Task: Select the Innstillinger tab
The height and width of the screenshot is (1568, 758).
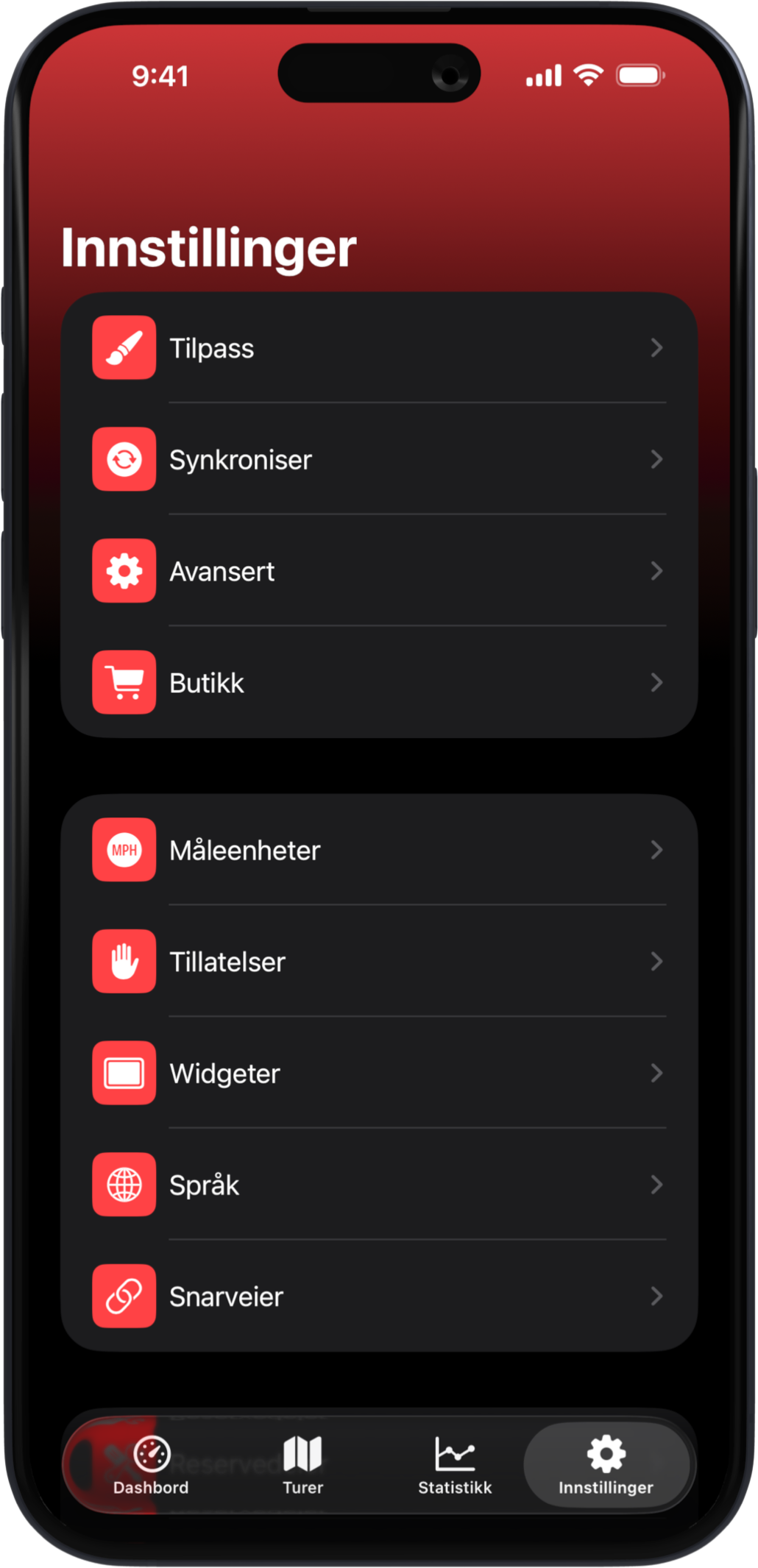Action: [x=606, y=1464]
